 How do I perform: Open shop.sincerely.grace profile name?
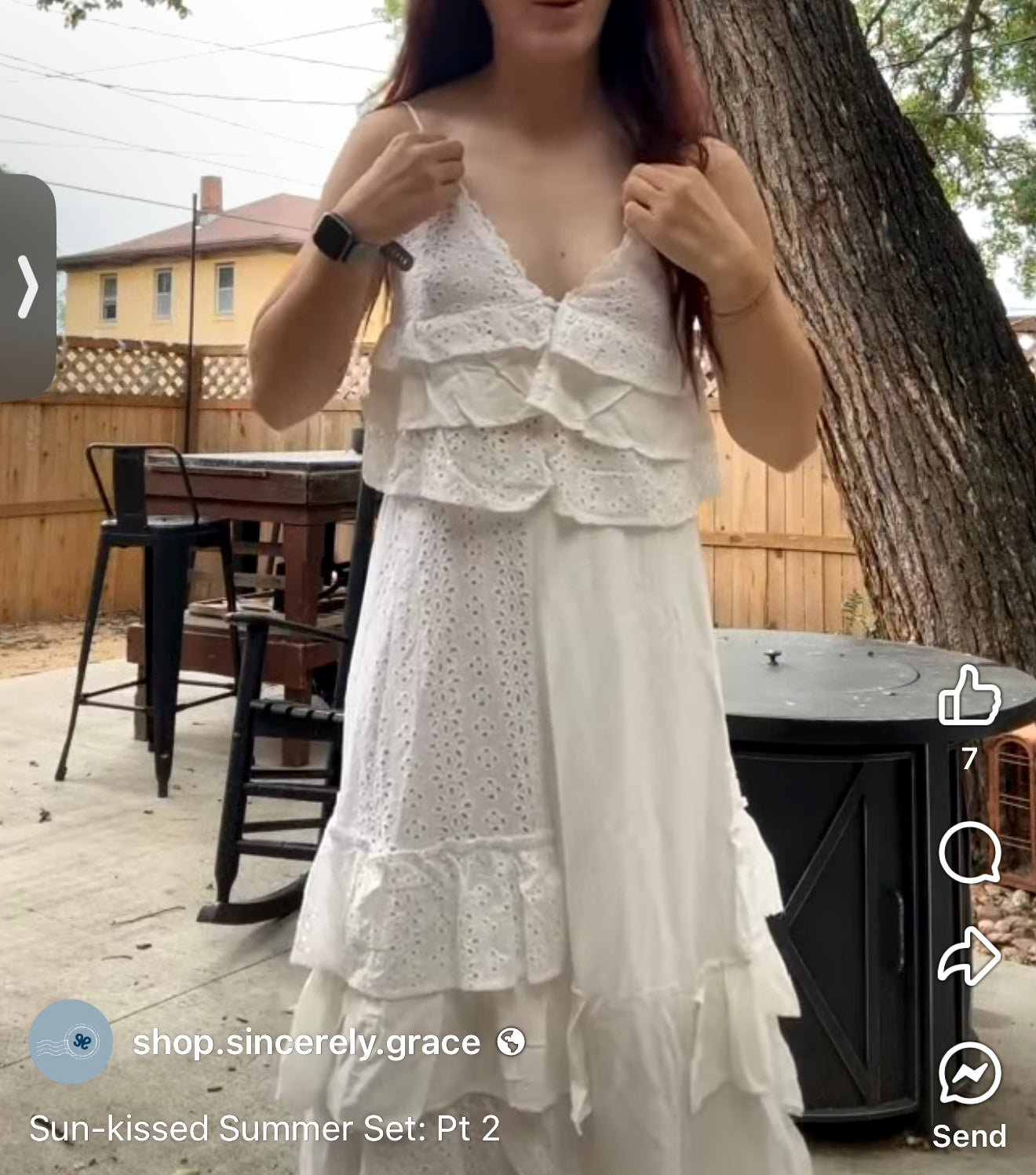tap(306, 1042)
